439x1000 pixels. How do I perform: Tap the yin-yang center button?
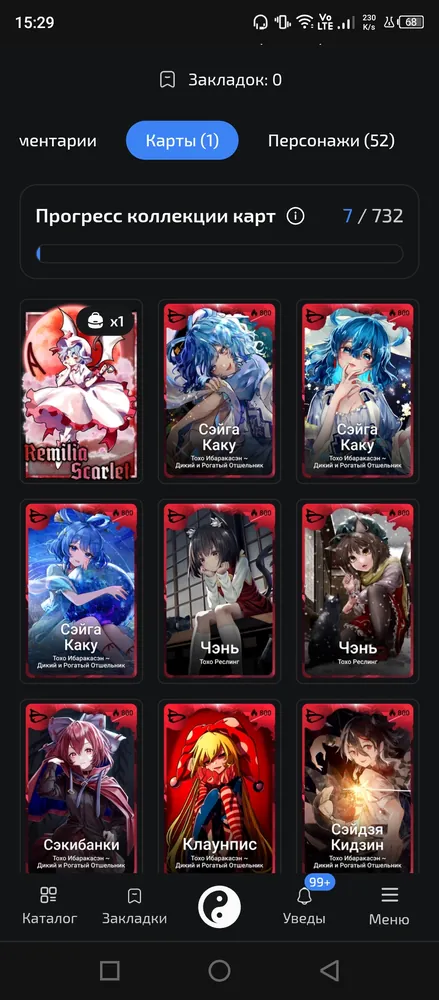point(220,908)
